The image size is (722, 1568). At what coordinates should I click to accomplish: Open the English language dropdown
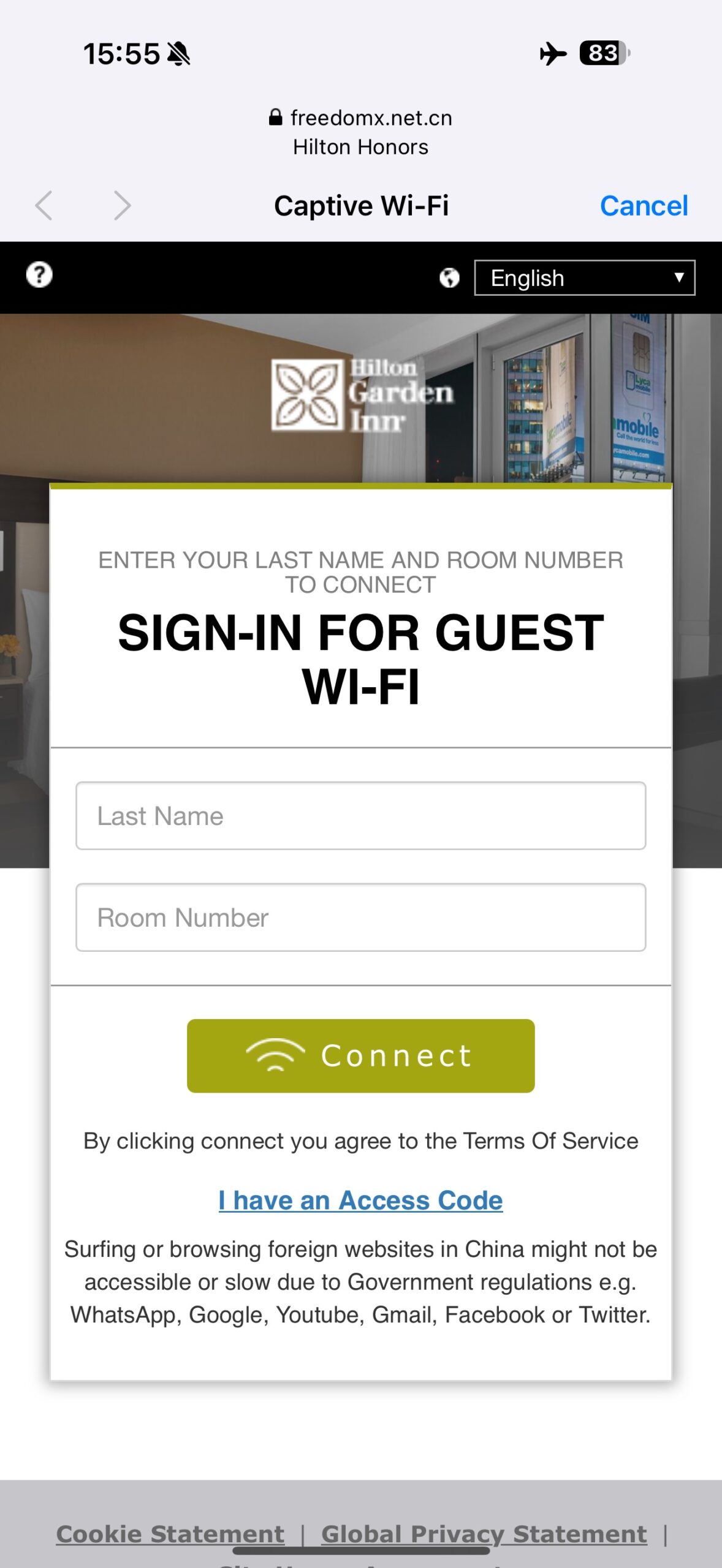point(585,278)
